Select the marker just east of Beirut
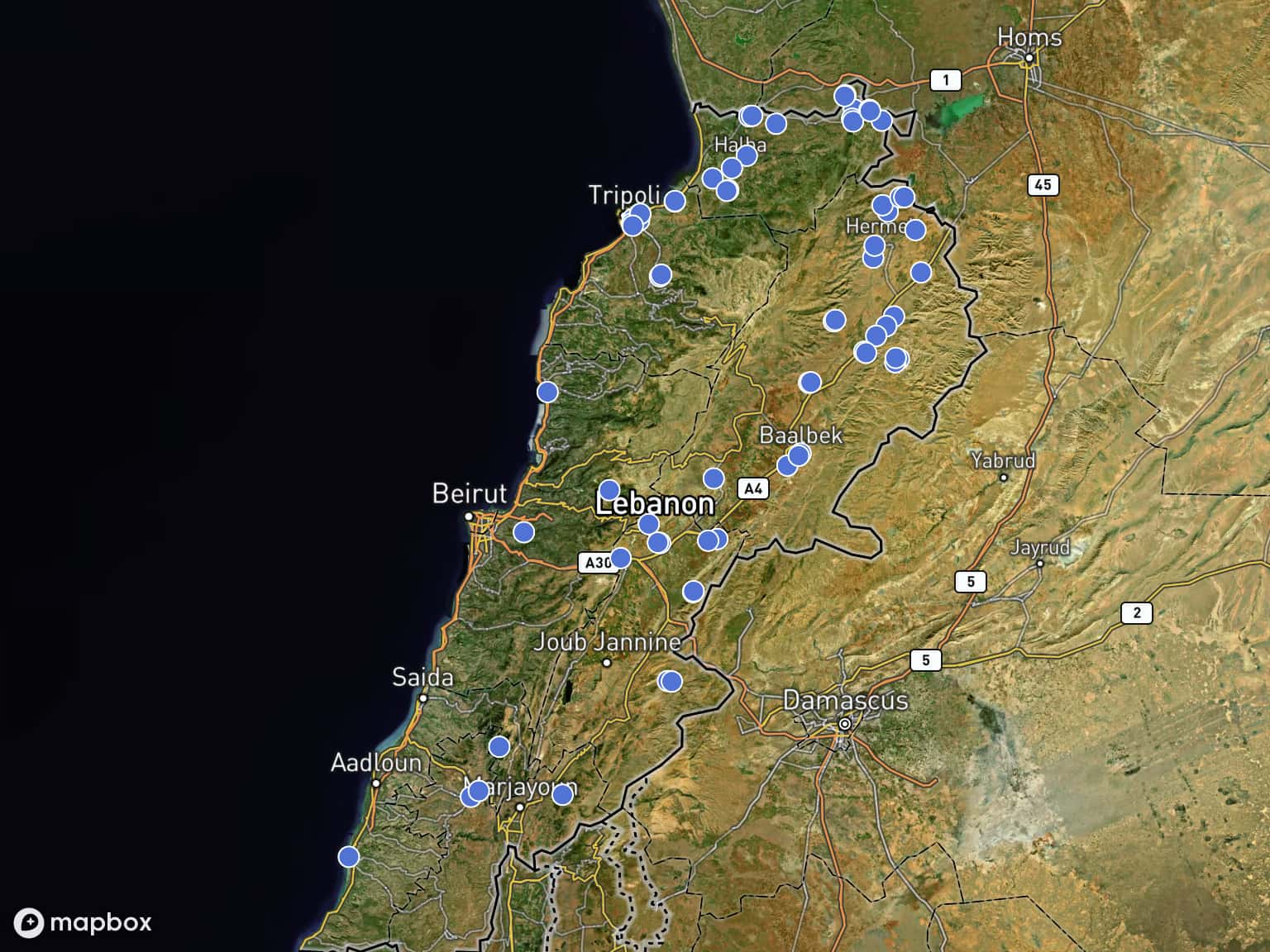This screenshot has width=1270, height=952. (x=523, y=531)
